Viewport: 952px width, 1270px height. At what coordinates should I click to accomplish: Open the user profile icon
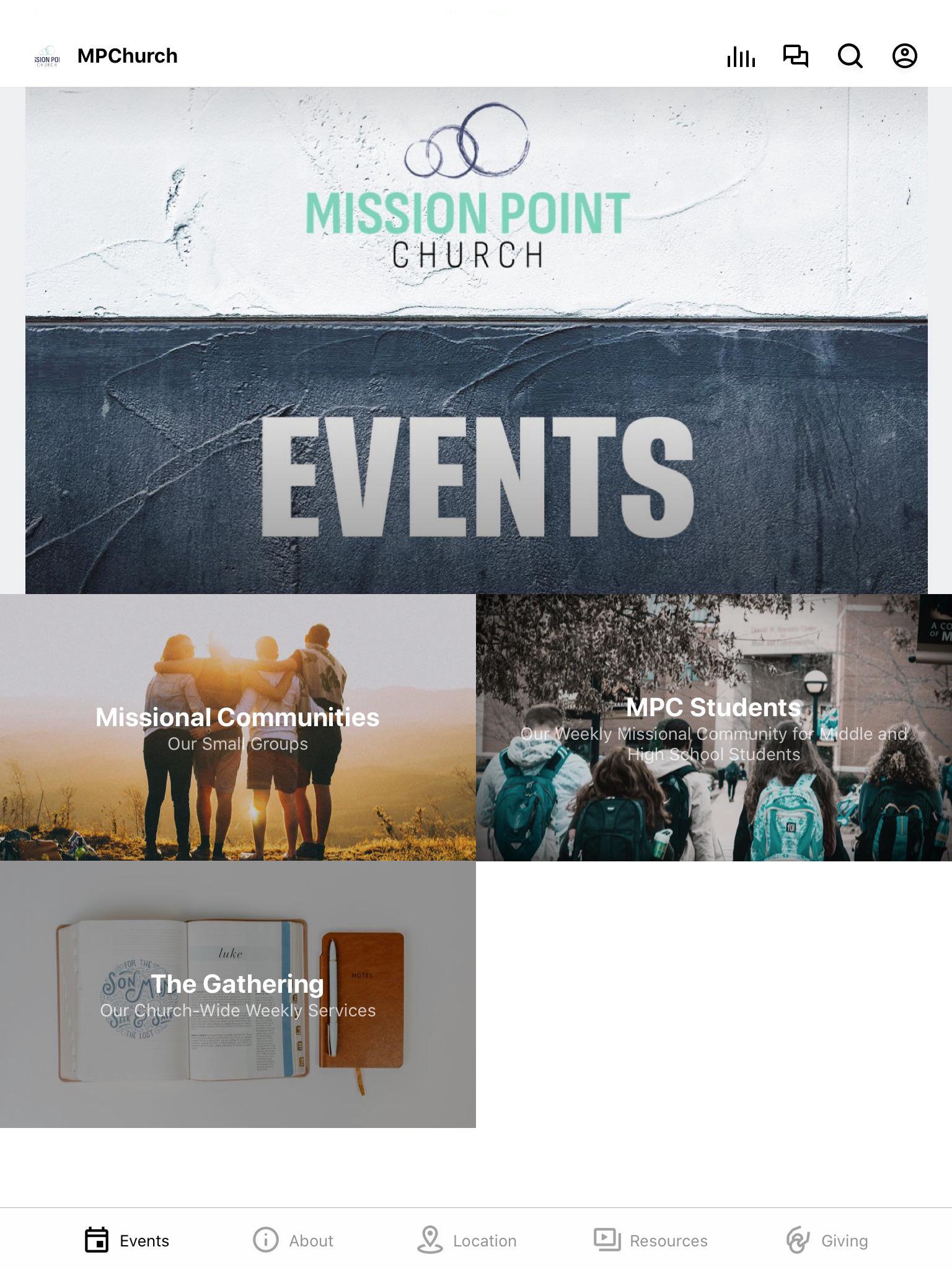point(904,56)
